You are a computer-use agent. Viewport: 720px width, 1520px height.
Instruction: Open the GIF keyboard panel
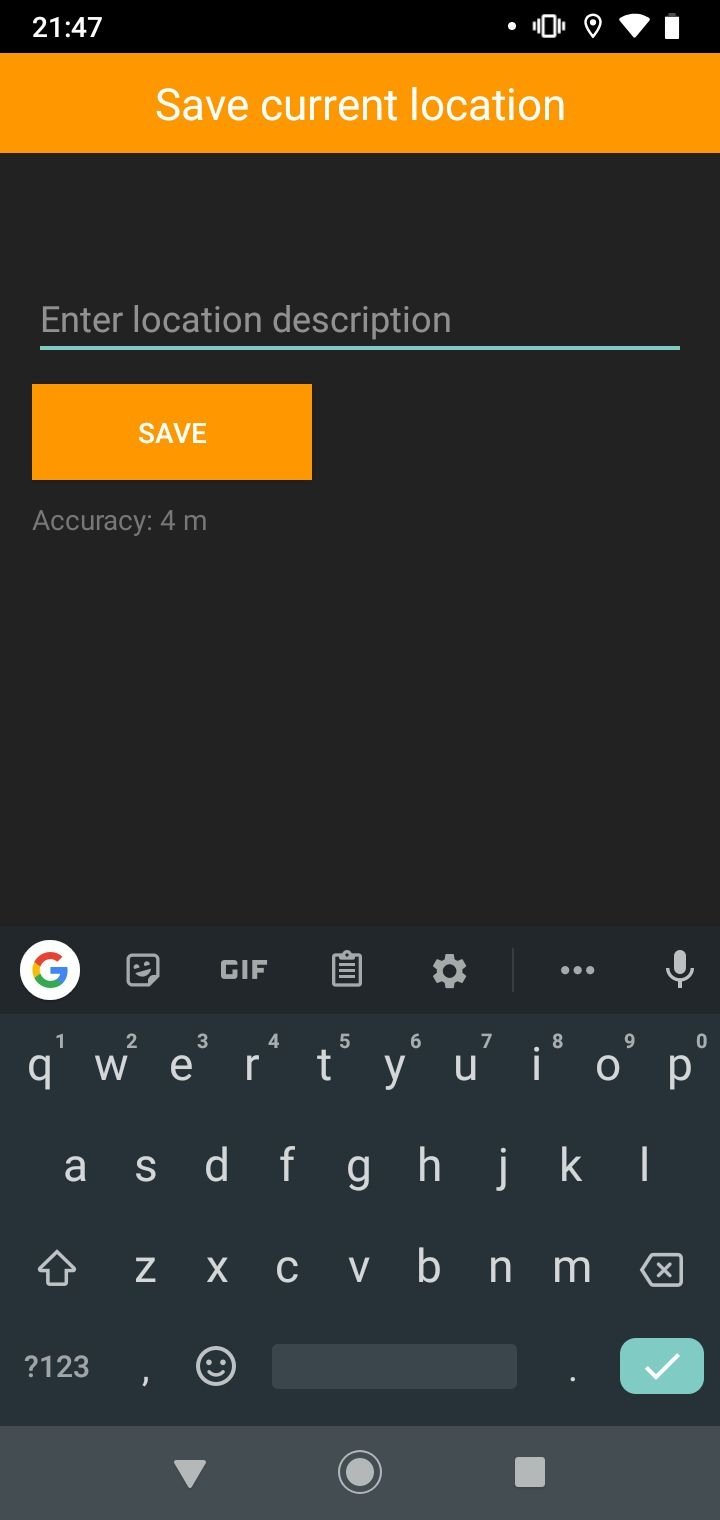pyautogui.click(x=244, y=970)
